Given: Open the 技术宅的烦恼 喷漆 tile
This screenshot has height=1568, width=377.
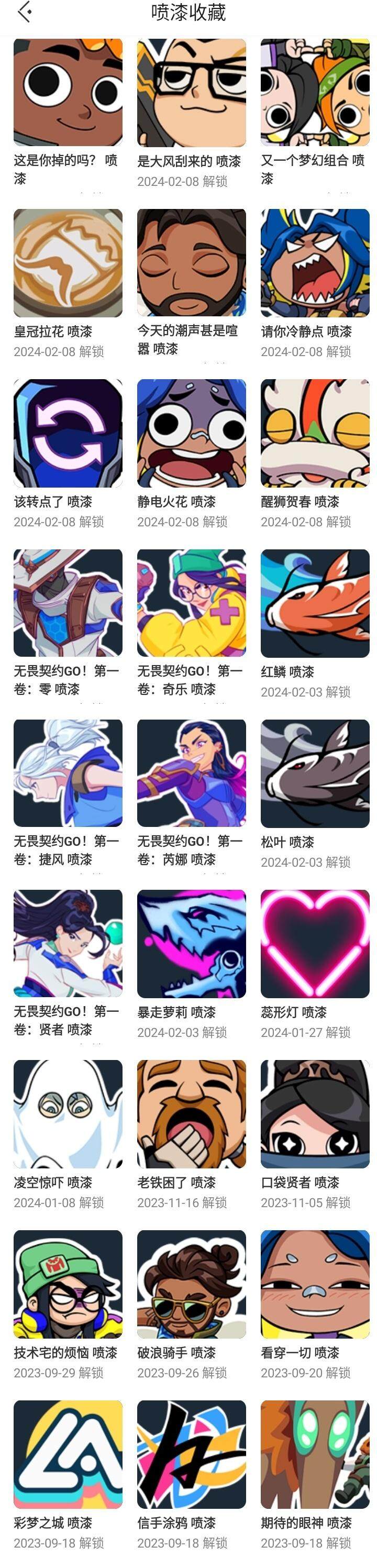Looking at the screenshot, I should [68, 1284].
